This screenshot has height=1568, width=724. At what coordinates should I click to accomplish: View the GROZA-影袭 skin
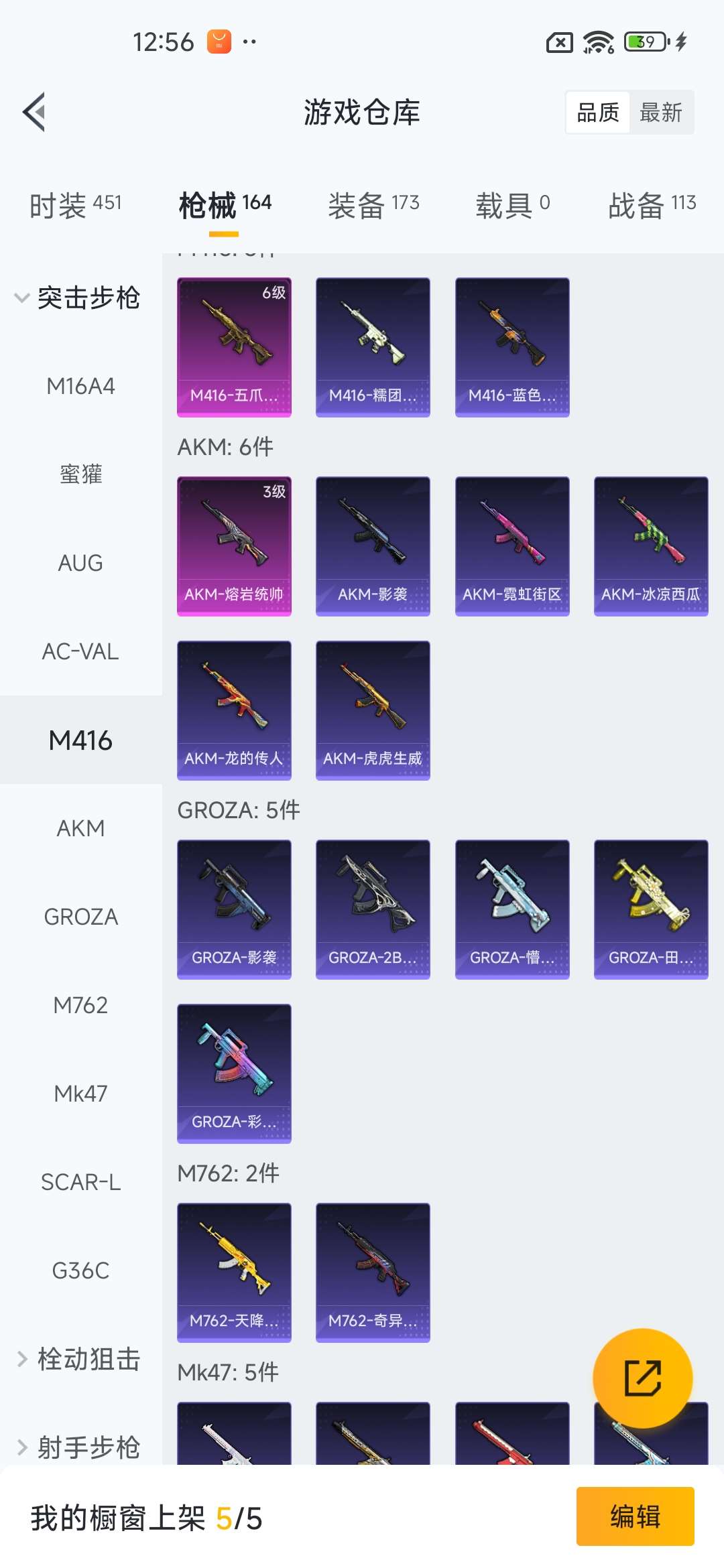pyautogui.click(x=234, y=909)
